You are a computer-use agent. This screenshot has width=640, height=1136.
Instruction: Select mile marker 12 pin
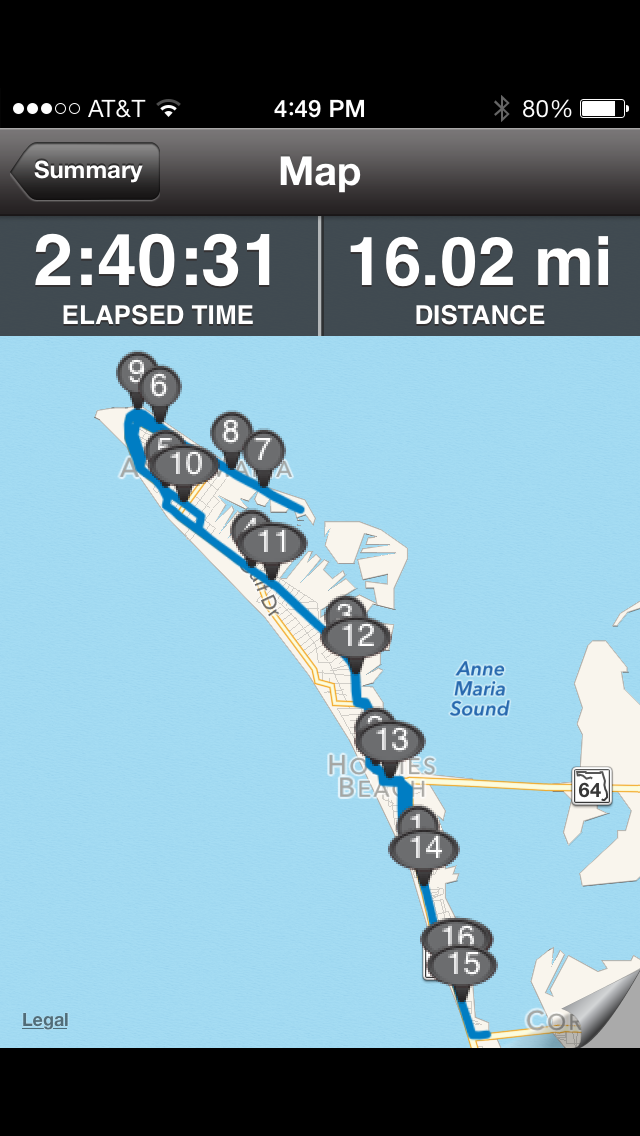(x=357, y=635)
